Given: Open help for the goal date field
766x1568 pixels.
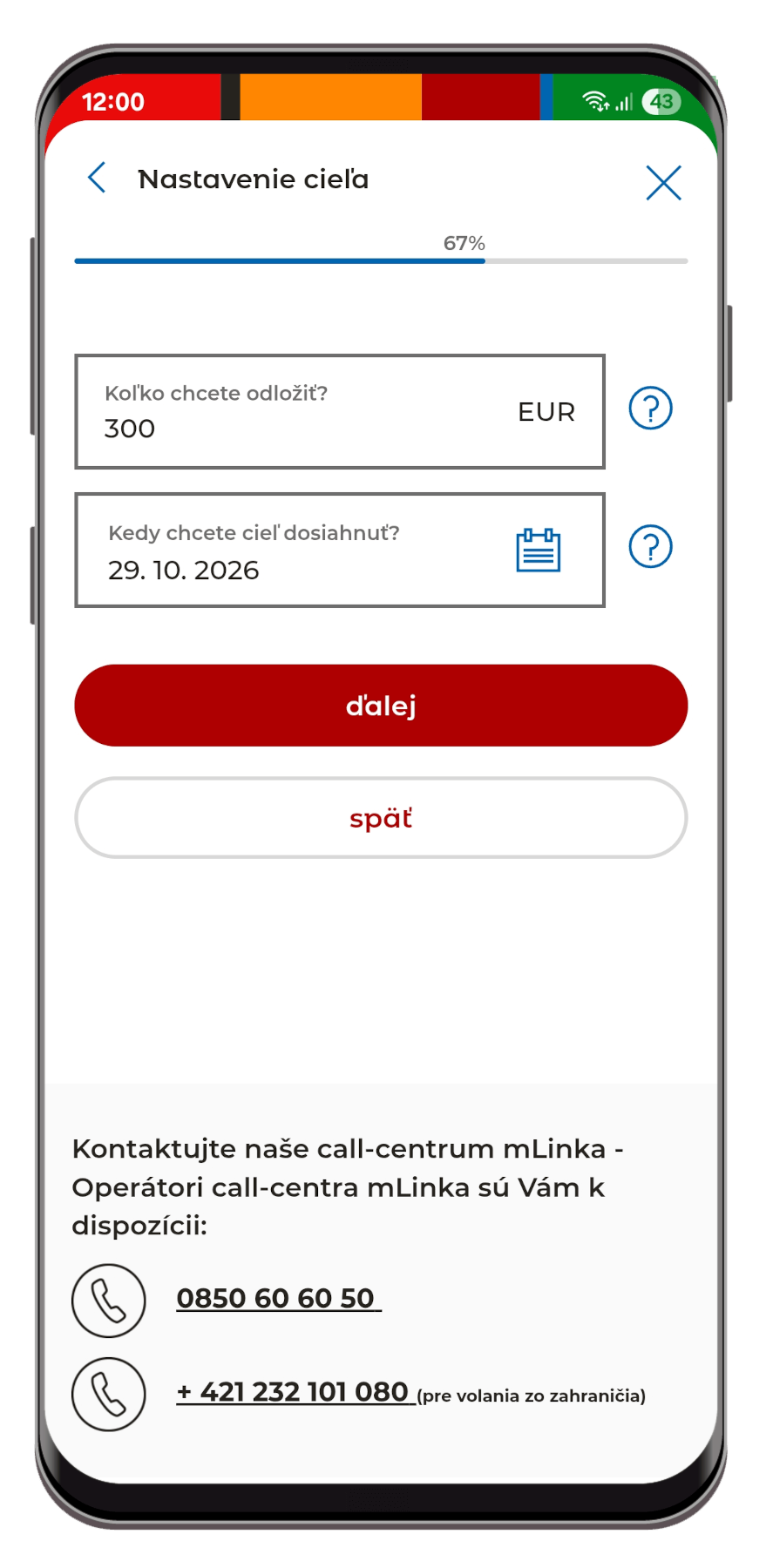Looking at the screenshot, I should (650, 547).
